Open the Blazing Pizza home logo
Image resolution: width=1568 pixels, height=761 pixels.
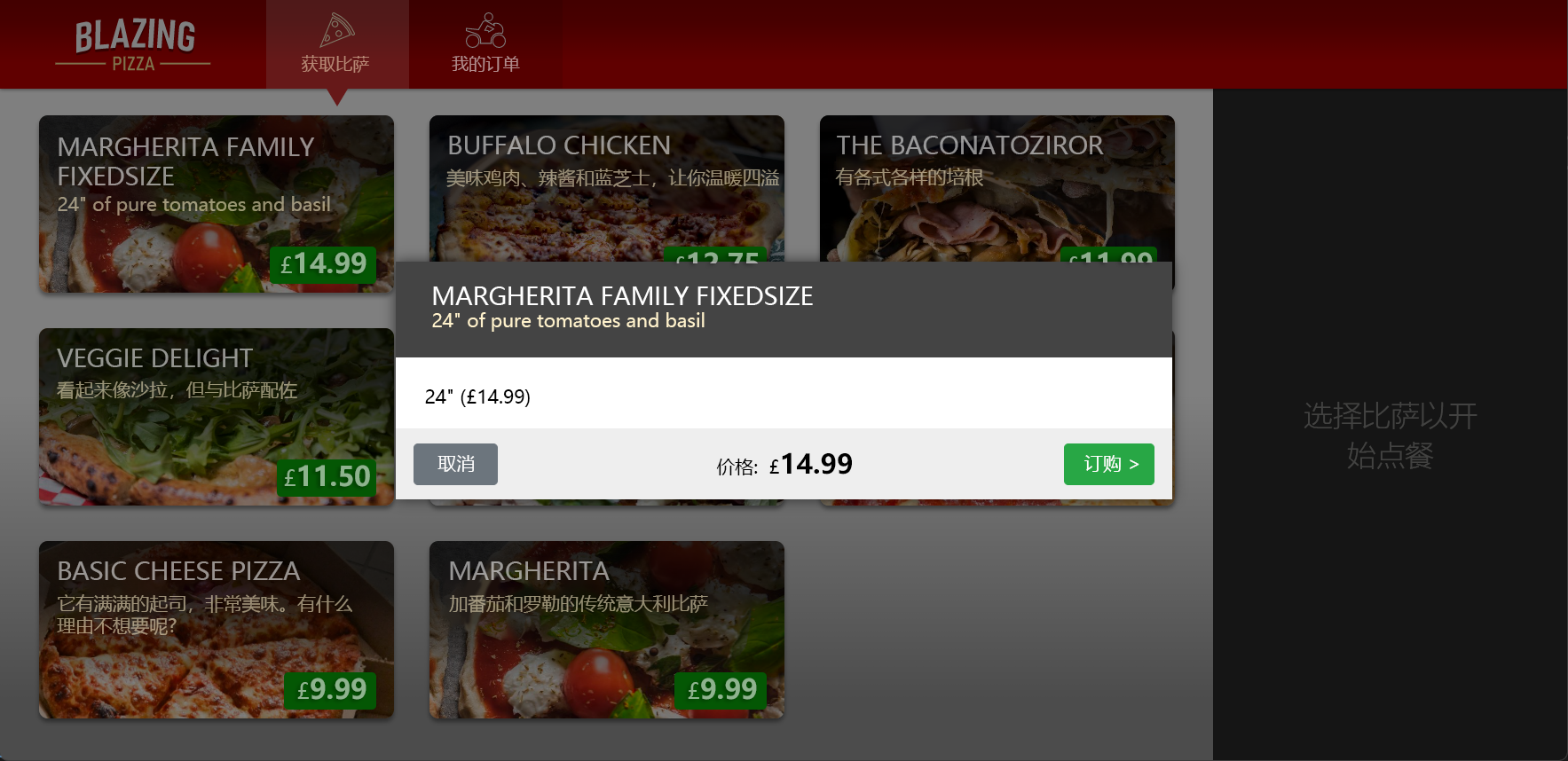133,44
